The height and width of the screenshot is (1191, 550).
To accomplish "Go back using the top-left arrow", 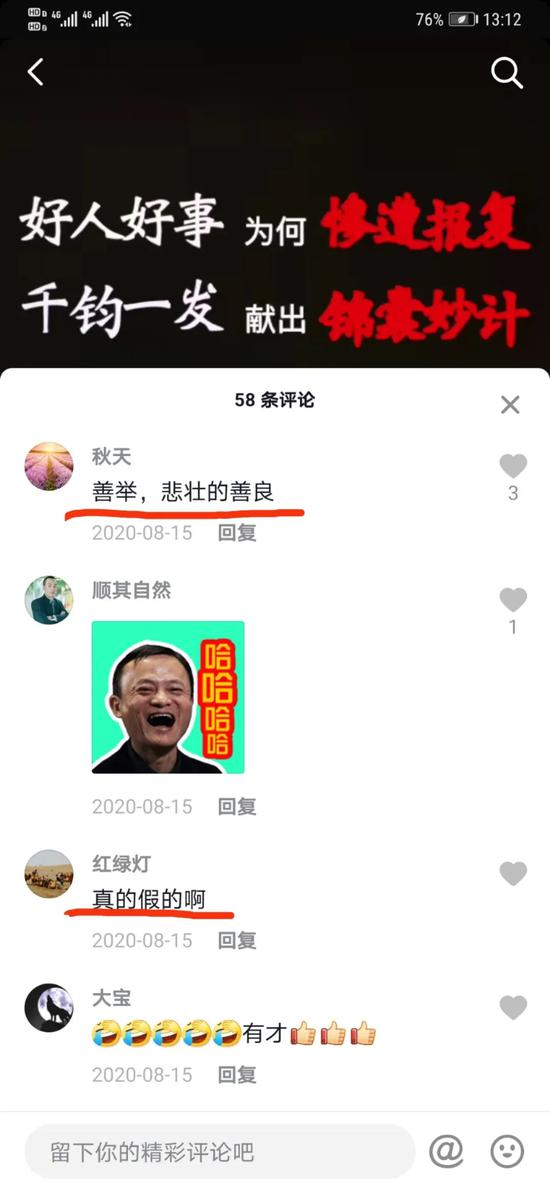I will (x=36, y=72).
